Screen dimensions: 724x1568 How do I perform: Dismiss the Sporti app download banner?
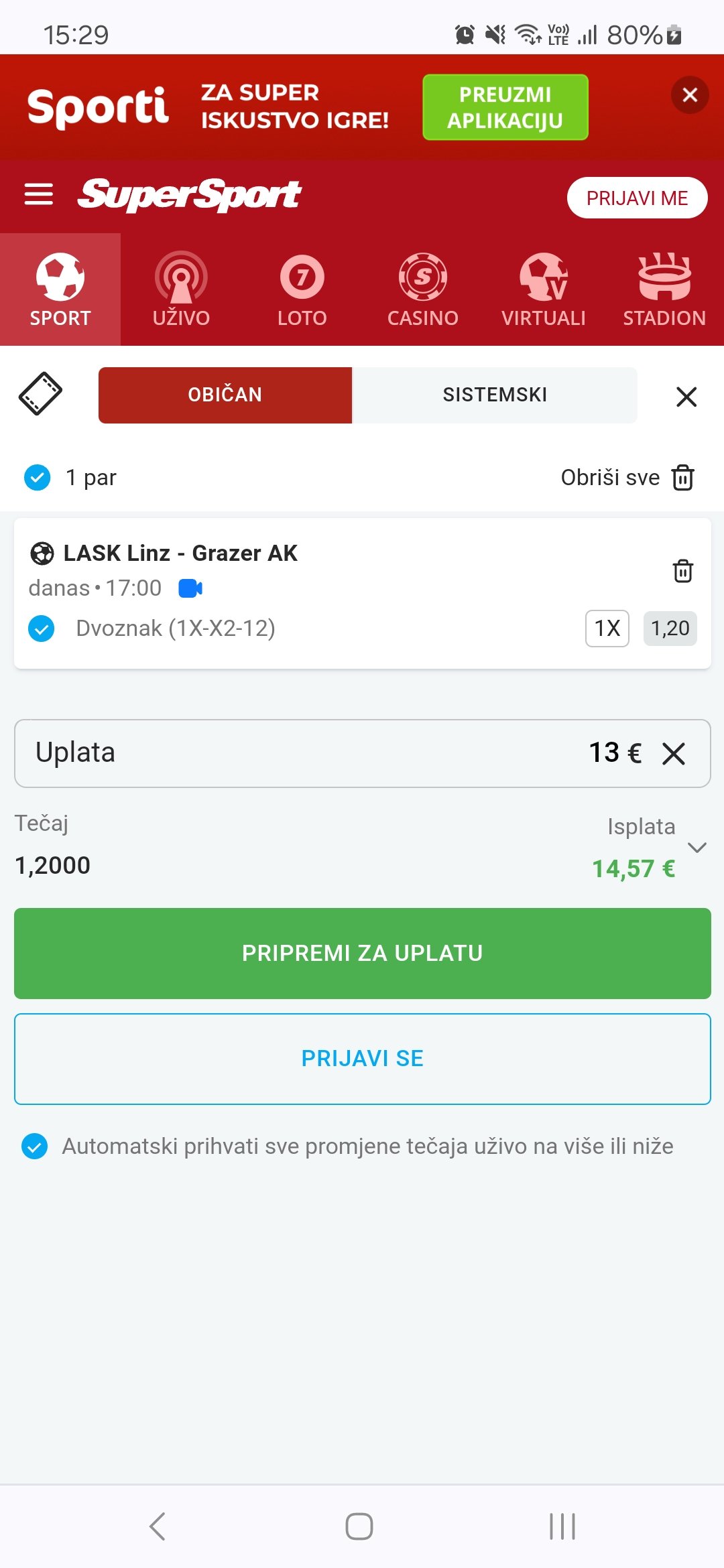coord(690,95)
